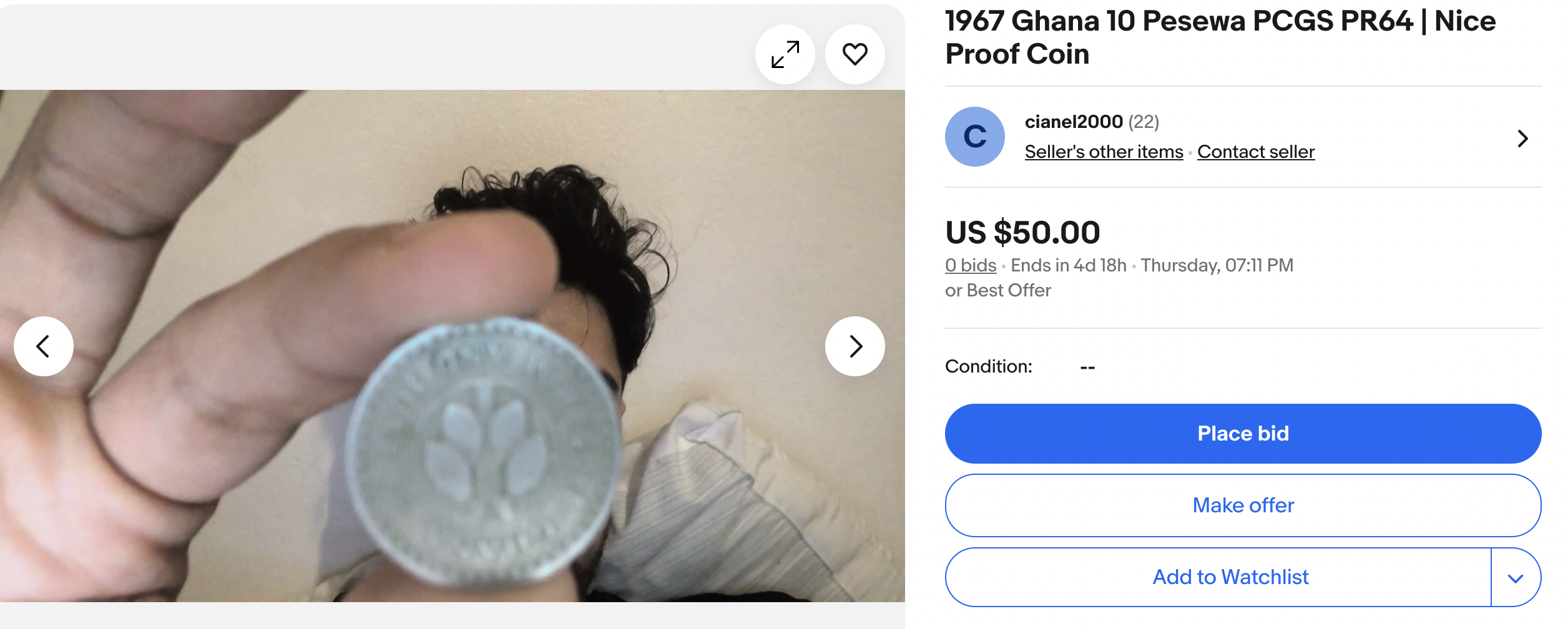Go to the previous listing photo
The image size is (1568, 629).
[43, 346]
